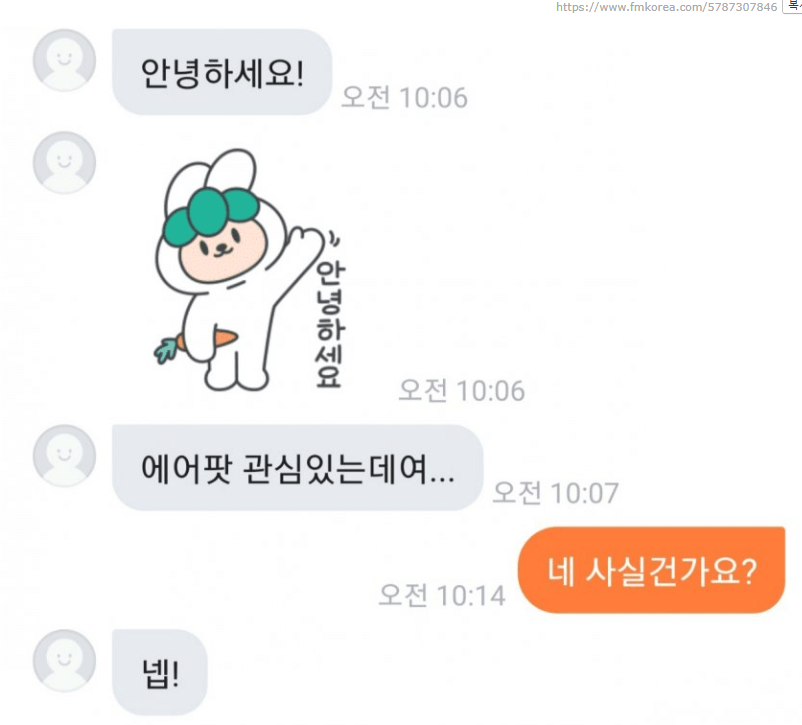Open the profile avatar beside 넵! message
This screenshot has width=802, height=725.
65,660
